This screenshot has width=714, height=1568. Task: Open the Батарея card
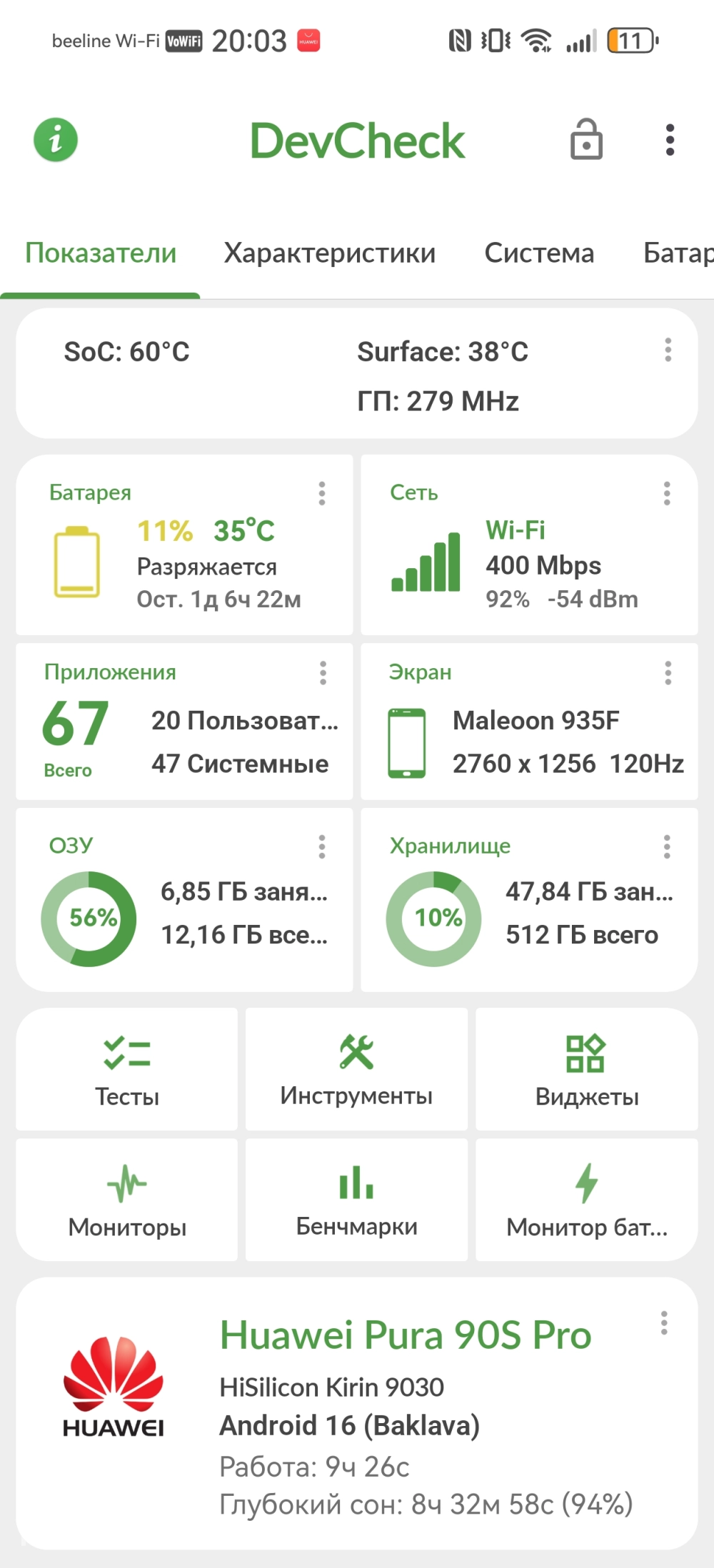184,545
